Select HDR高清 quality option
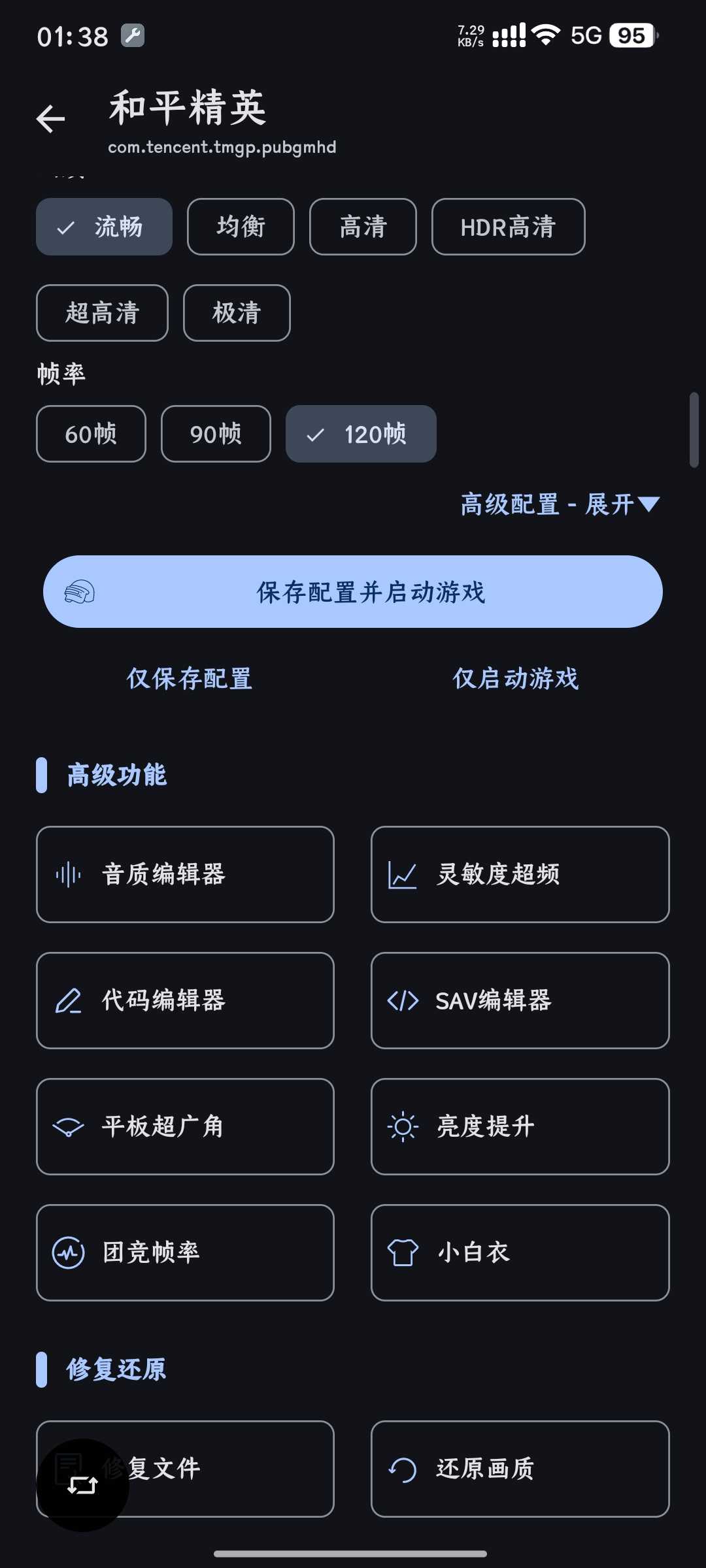The image size is (706, 1568). 508,227
